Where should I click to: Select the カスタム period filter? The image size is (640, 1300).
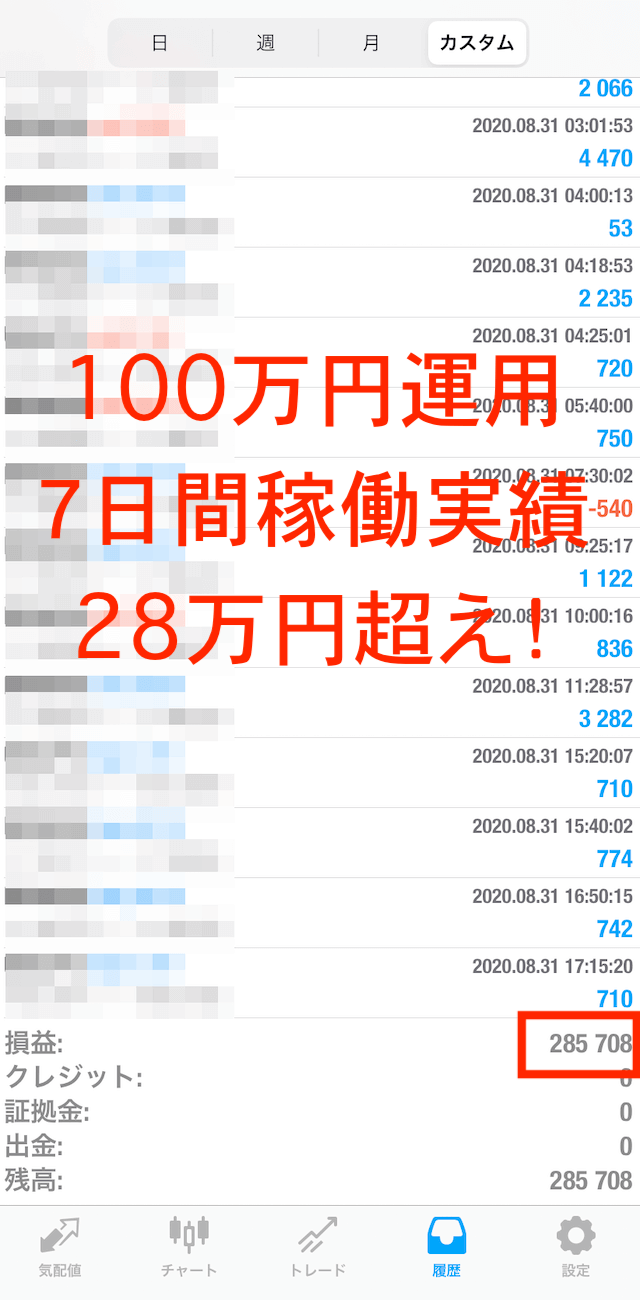477,44
